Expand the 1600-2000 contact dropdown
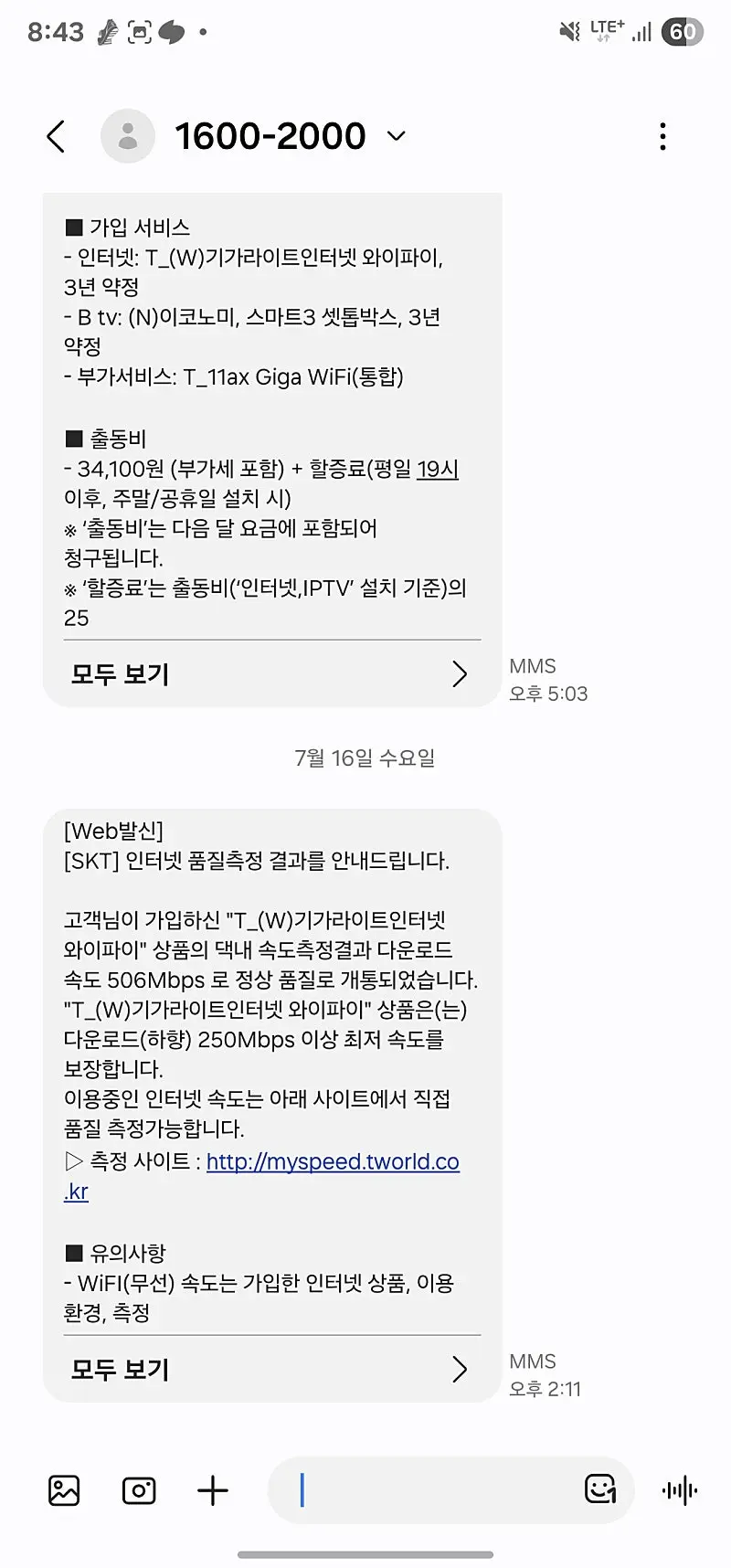Viewport: 731px width, 1568px height. click(x=396, y=136)
